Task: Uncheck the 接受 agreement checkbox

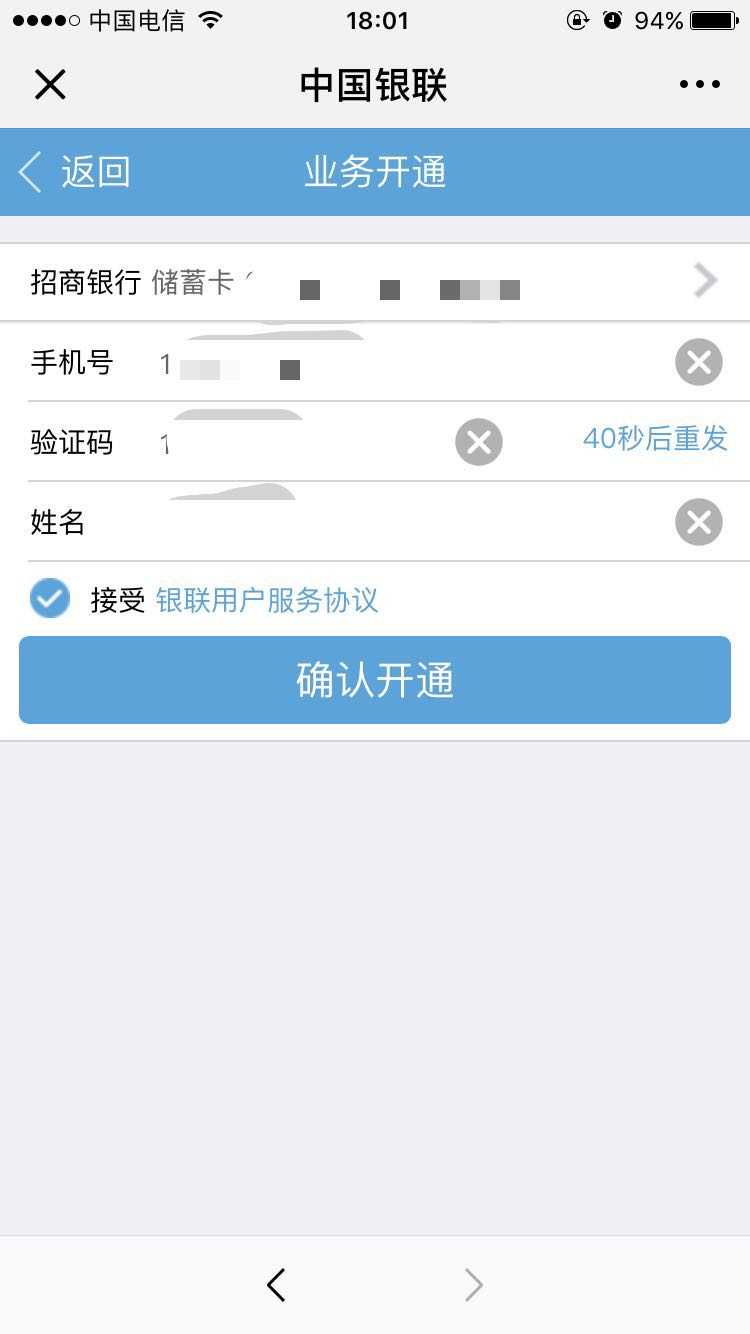Action: 50,600
